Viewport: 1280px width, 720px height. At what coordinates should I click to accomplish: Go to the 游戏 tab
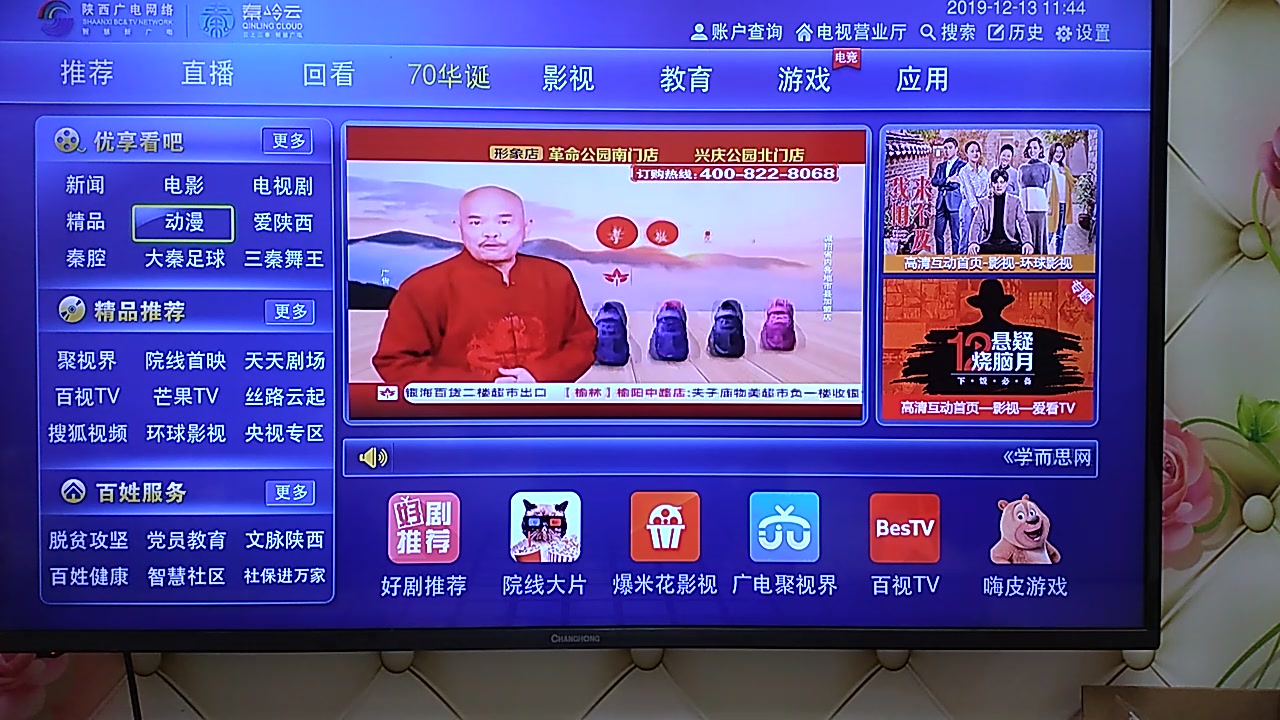click(x=804, y=79)
